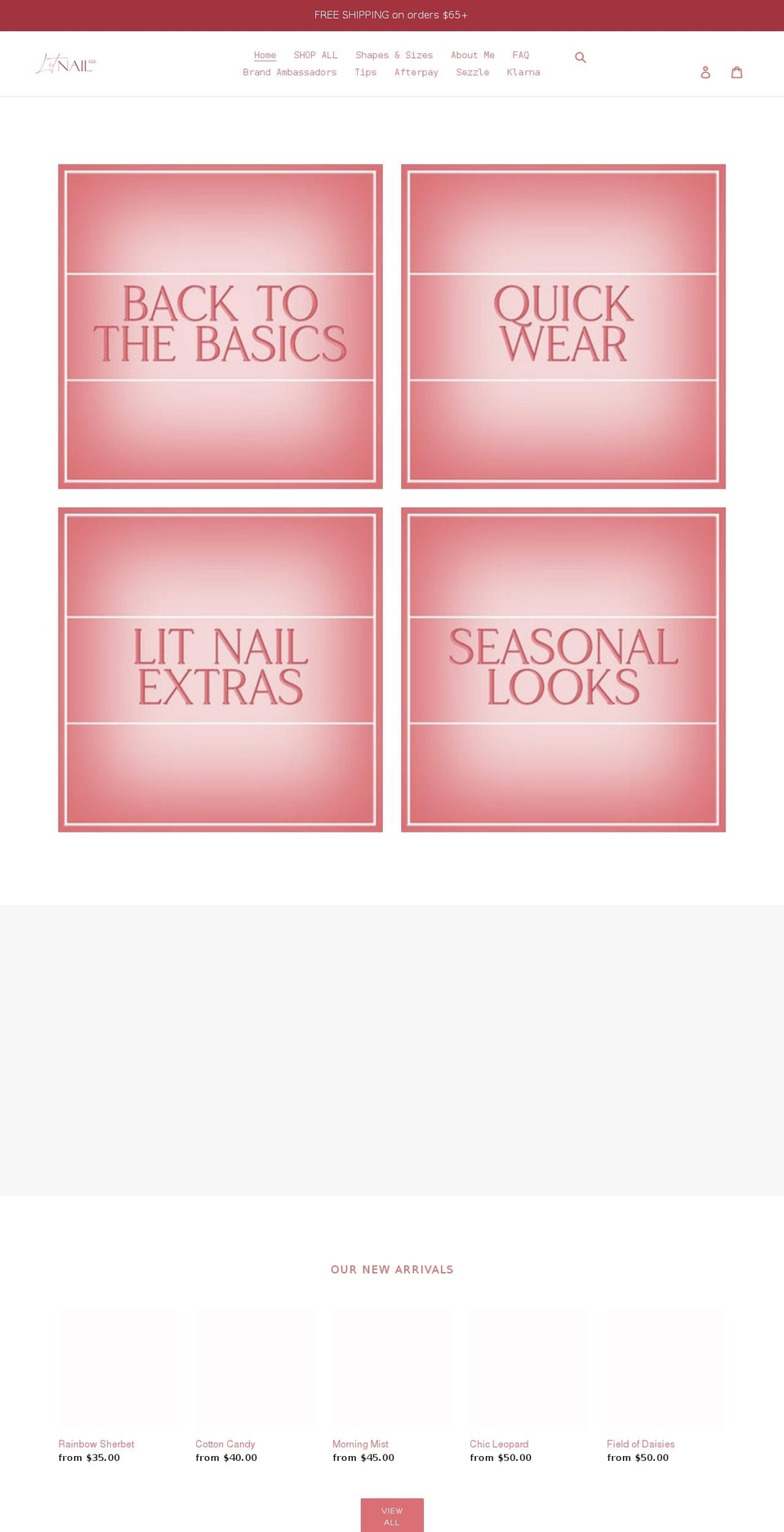The width and height of the screenshot is (784, 1532).
Task: Visit the FAQ section
Action: [520, 55]
